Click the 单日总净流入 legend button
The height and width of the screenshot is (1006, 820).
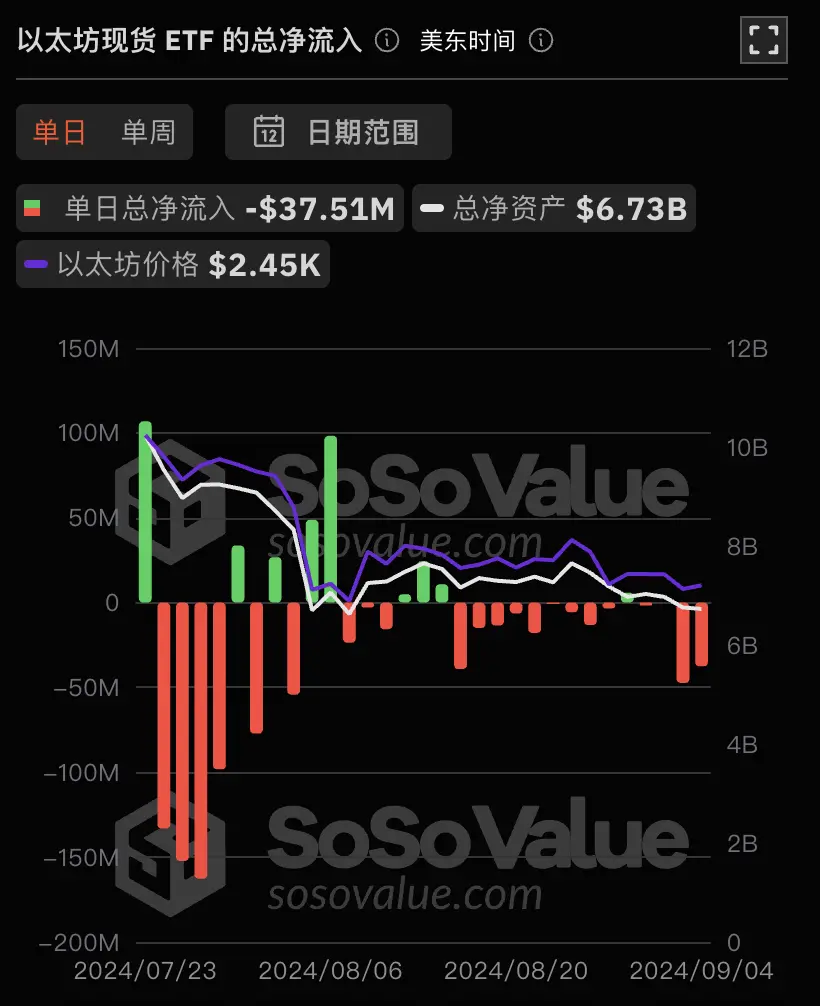(x=210, y=208)
